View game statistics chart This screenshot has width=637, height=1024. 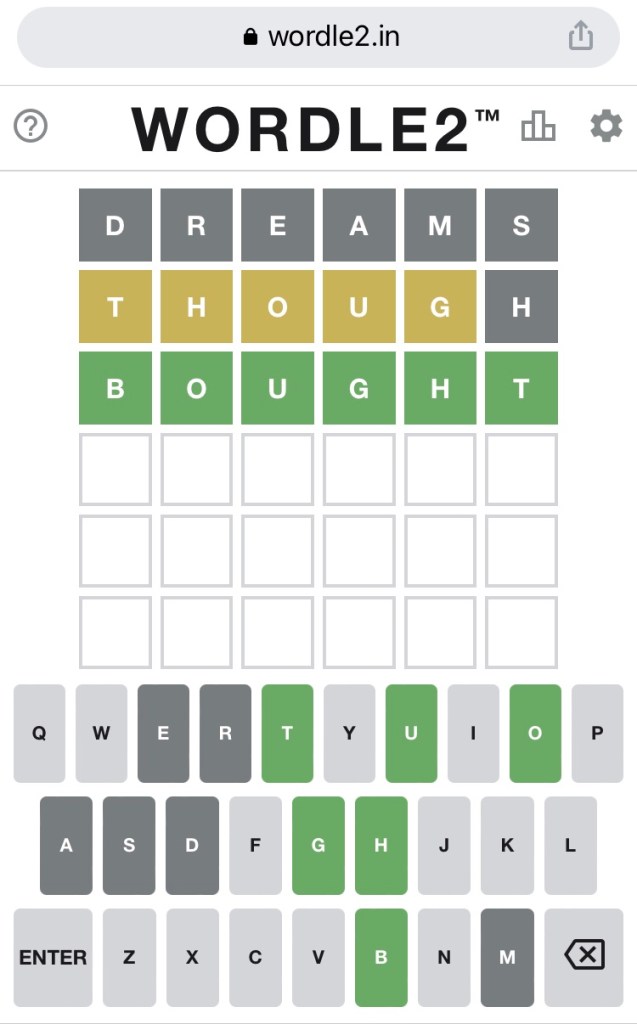538,127
